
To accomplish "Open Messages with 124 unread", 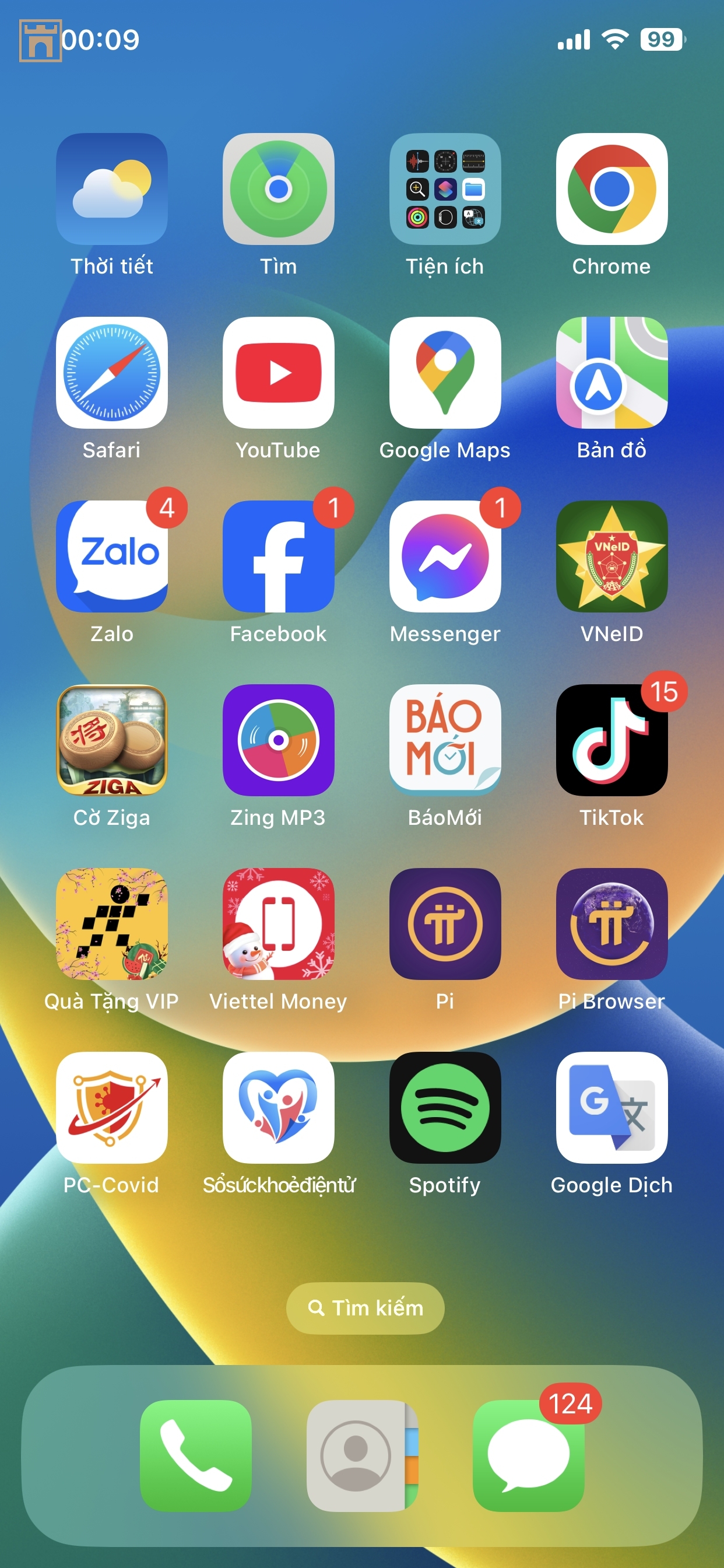I will click(528, 1455).
